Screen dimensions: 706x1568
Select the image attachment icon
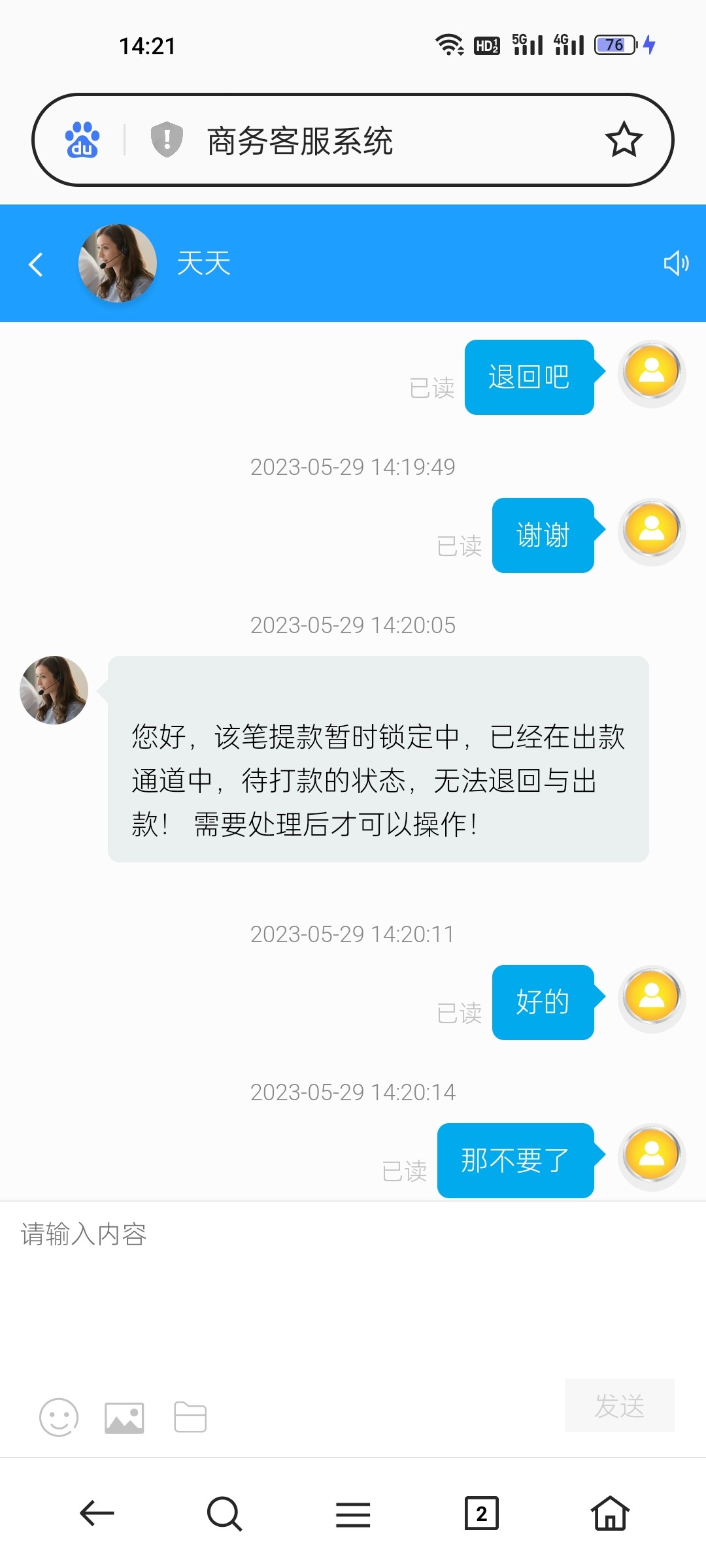pos(124,1416)
